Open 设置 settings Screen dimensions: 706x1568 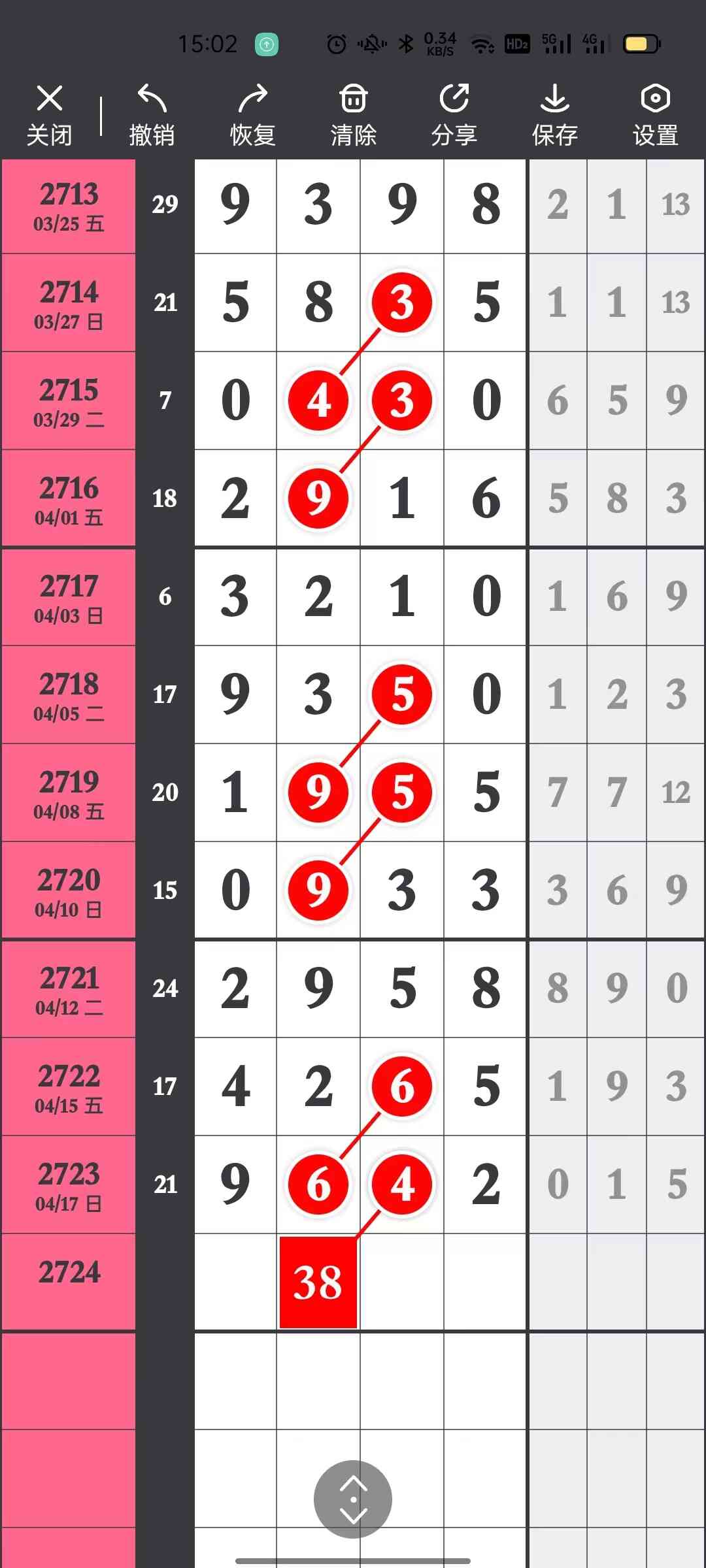click(655, 115)
